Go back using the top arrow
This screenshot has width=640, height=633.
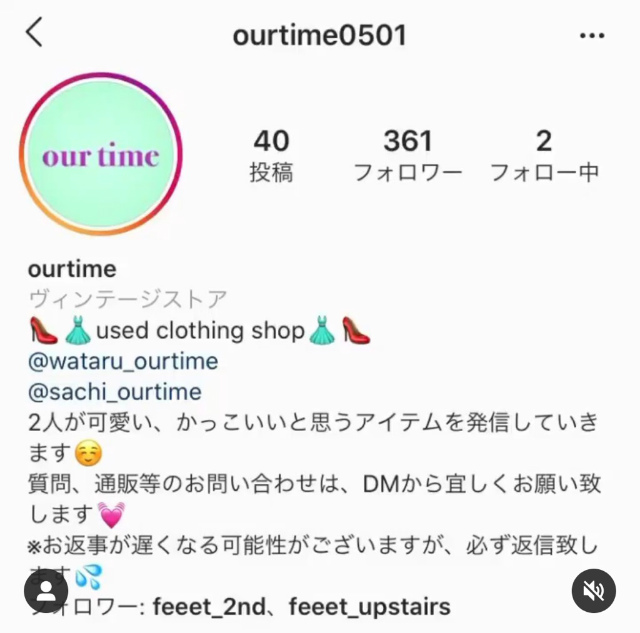point(35,33)
